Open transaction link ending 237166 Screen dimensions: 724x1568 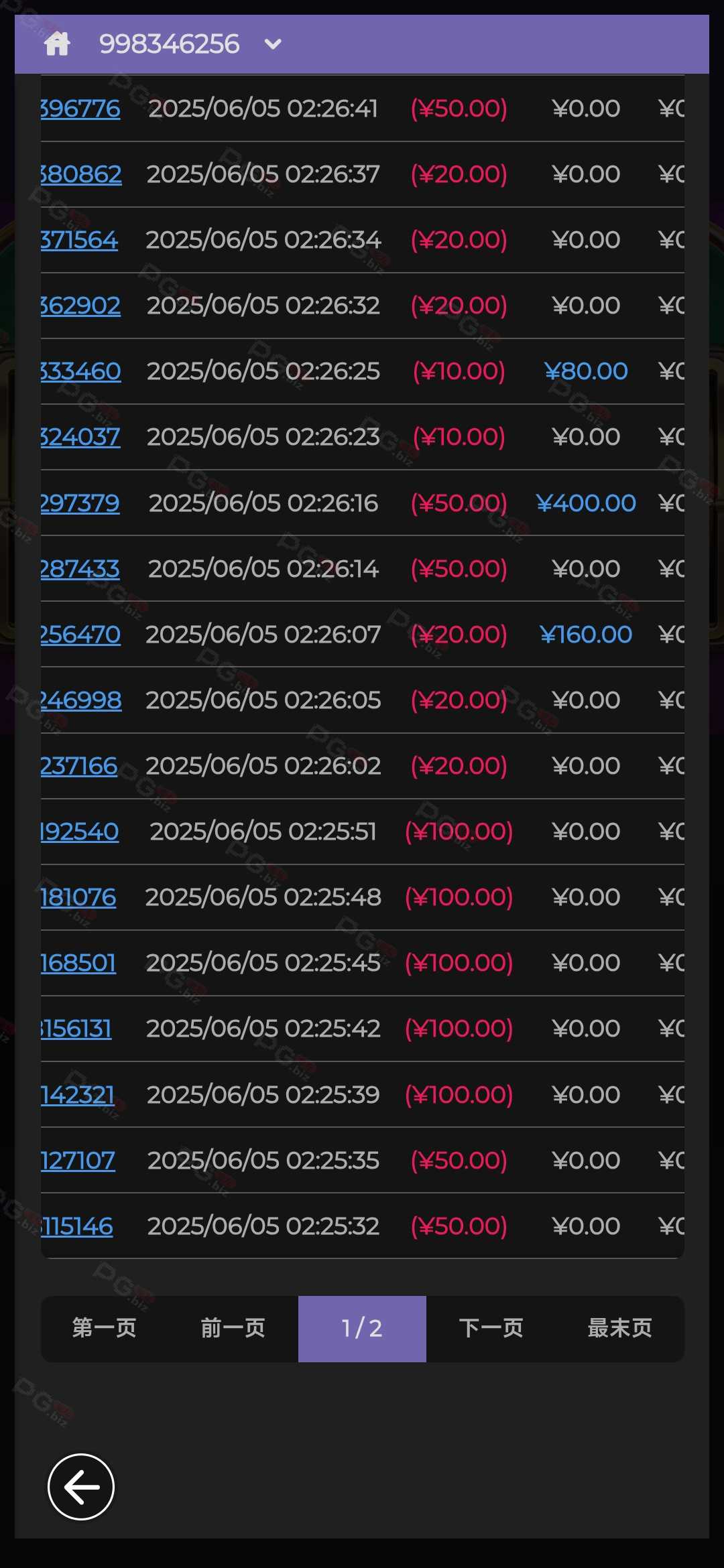pyautogui.click(x=79, y=766)
